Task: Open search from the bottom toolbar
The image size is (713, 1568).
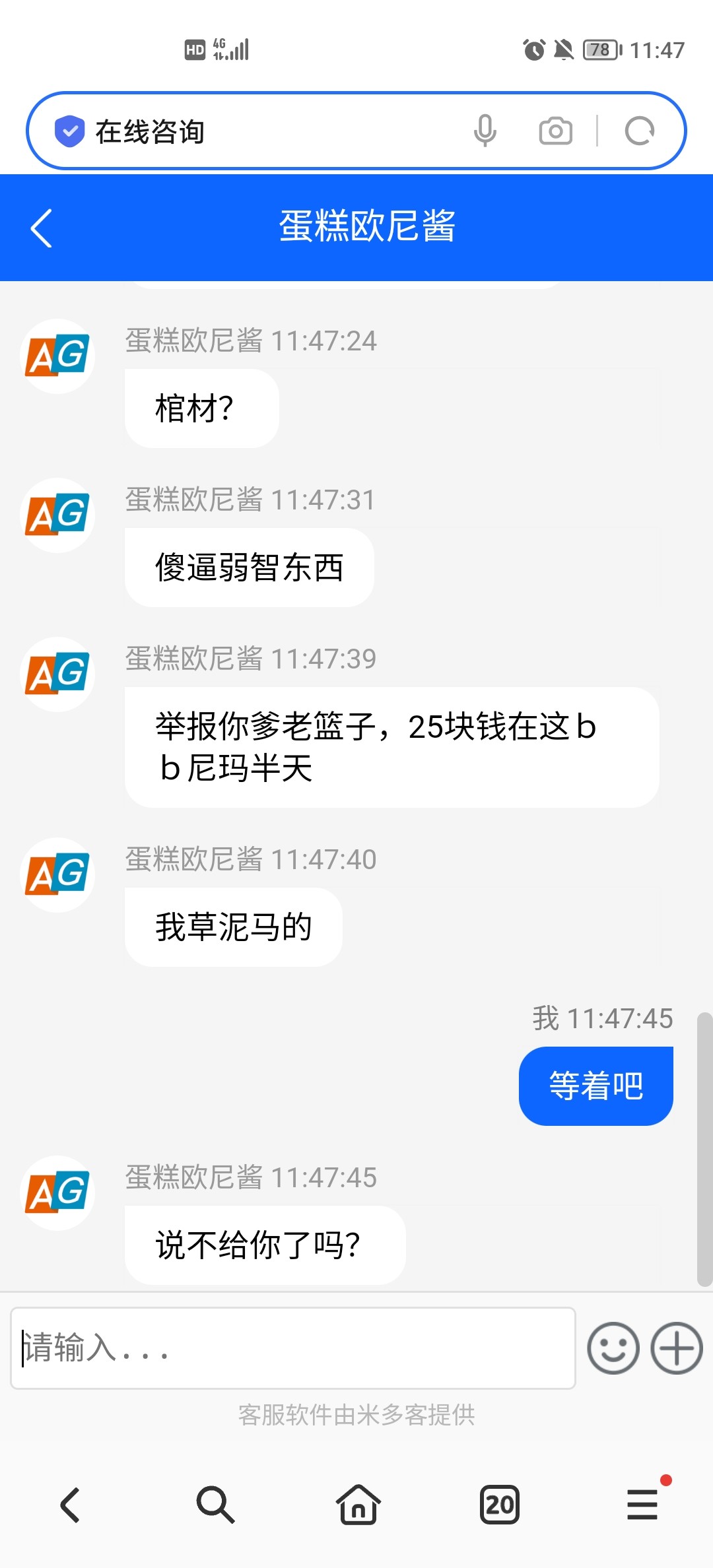Action: (x=215, y=1505)
